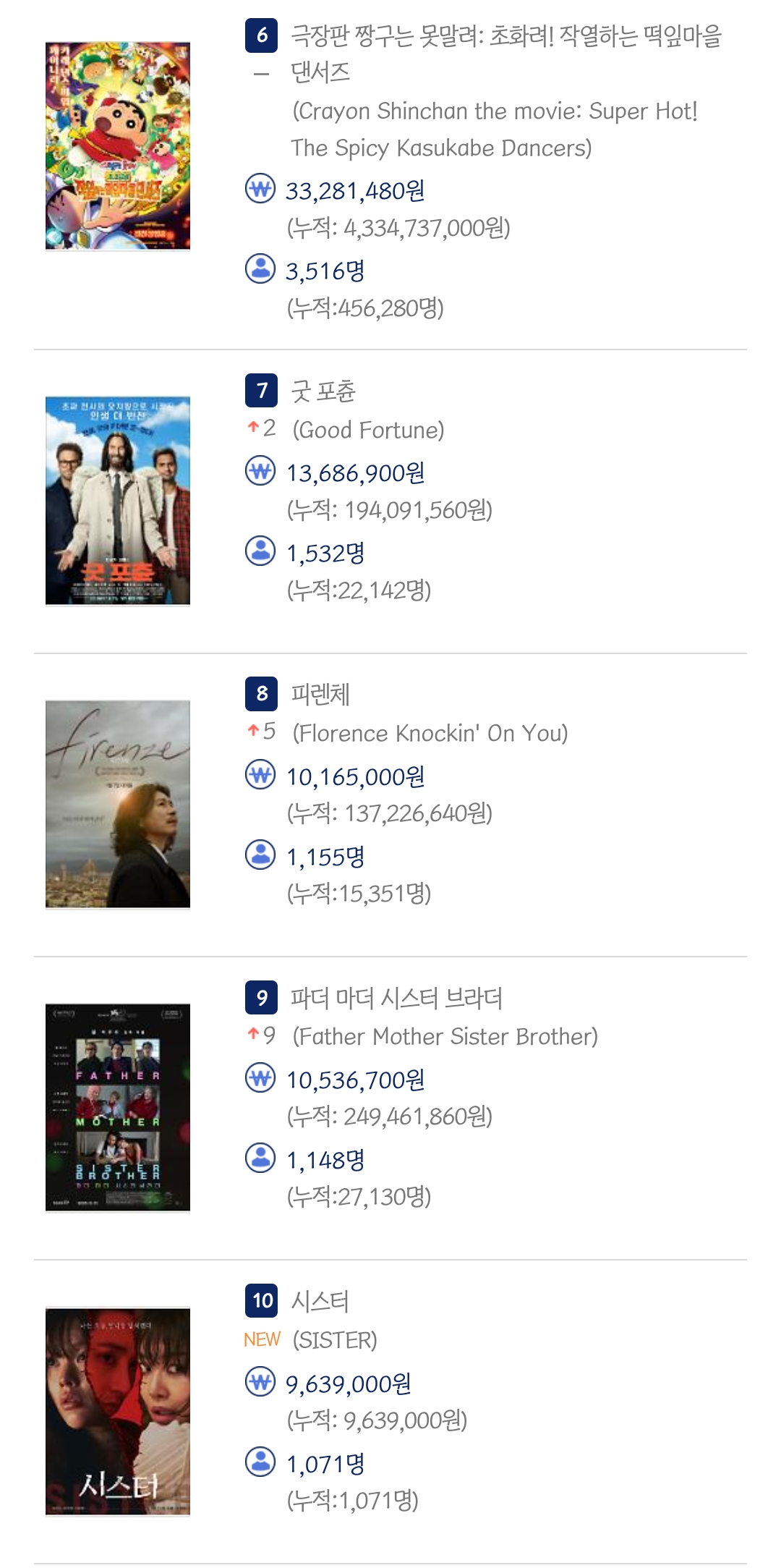Open the Father Mother Sister Brother poster
Viewport: 781px width, 1568px height.
pos(118,1107)
